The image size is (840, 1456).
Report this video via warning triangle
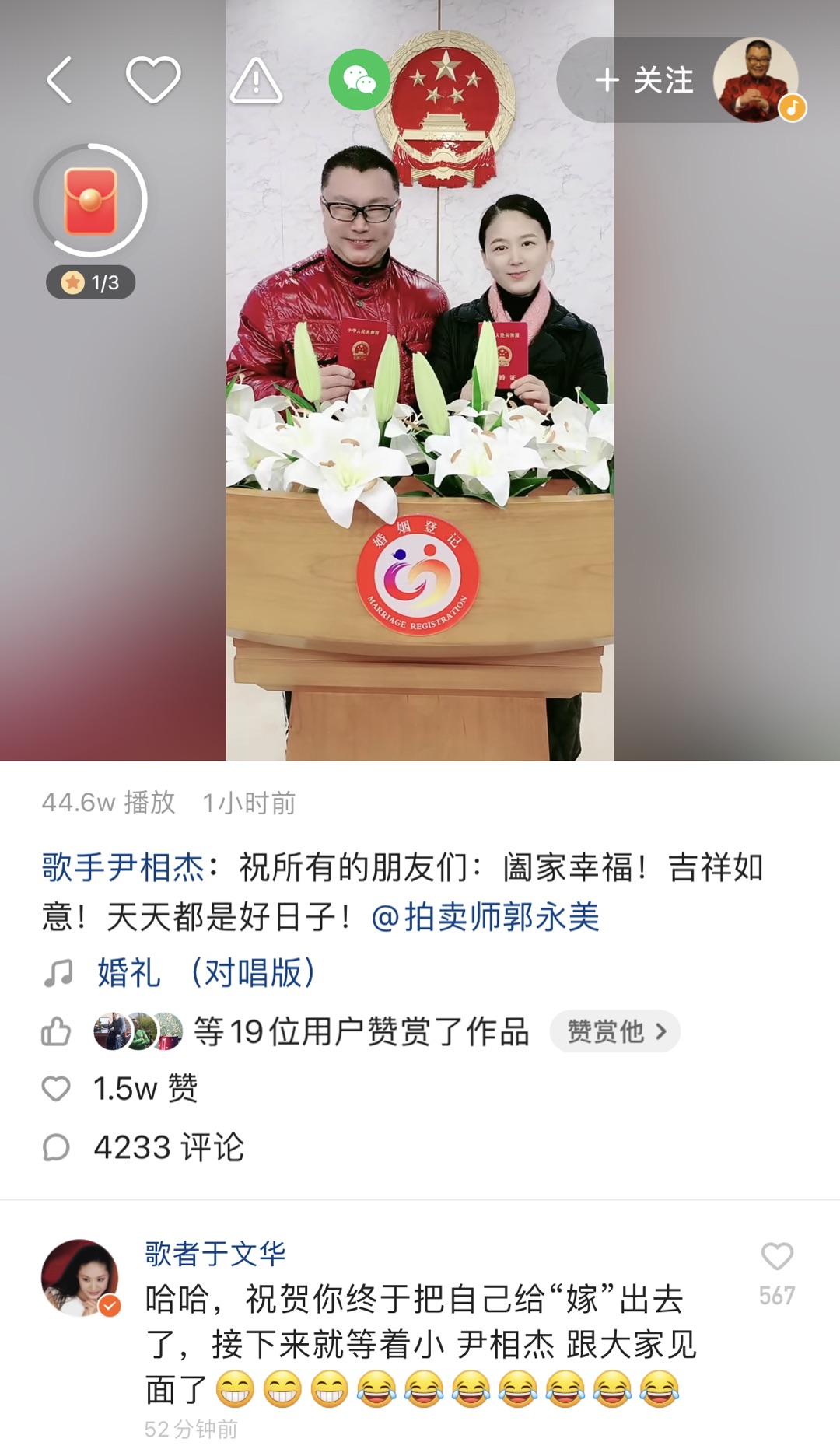coord(256,80)
